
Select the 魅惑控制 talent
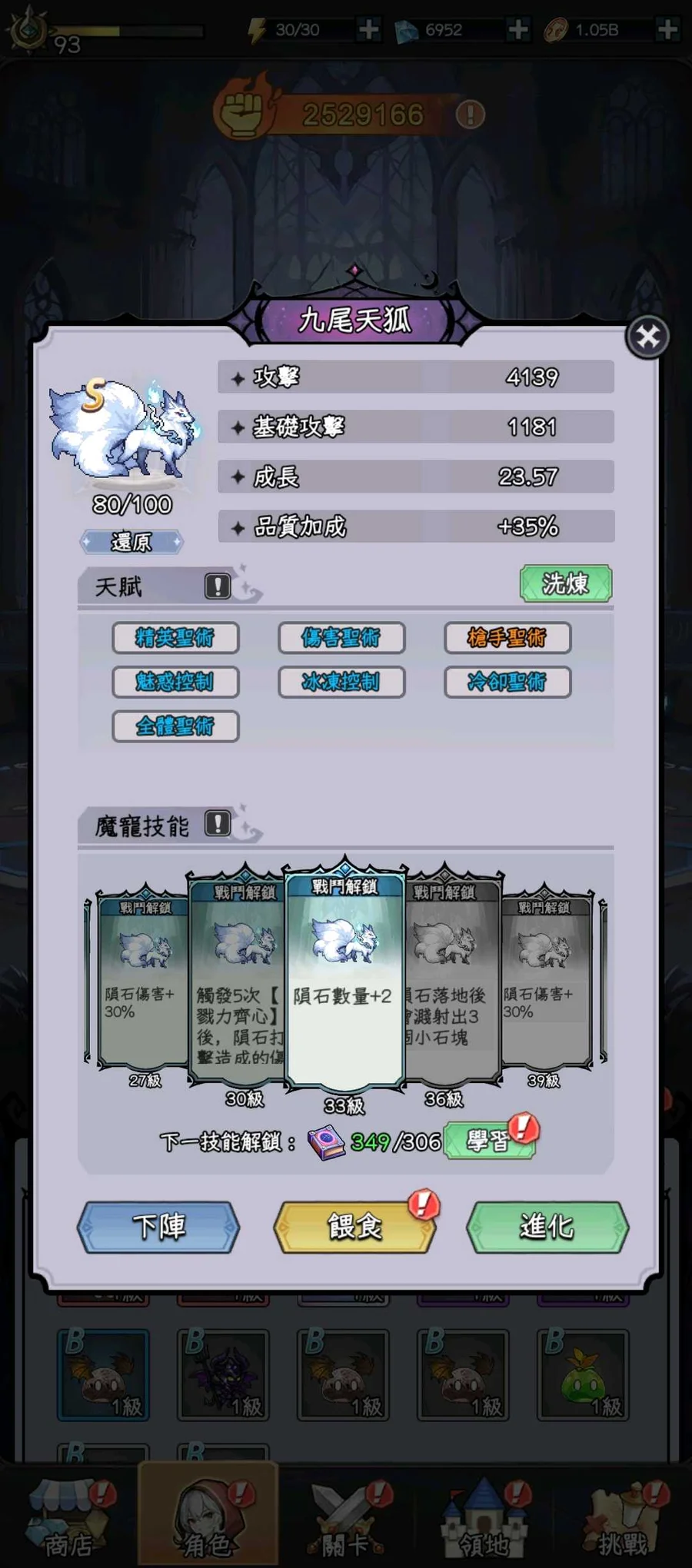[x=175, y=682]
